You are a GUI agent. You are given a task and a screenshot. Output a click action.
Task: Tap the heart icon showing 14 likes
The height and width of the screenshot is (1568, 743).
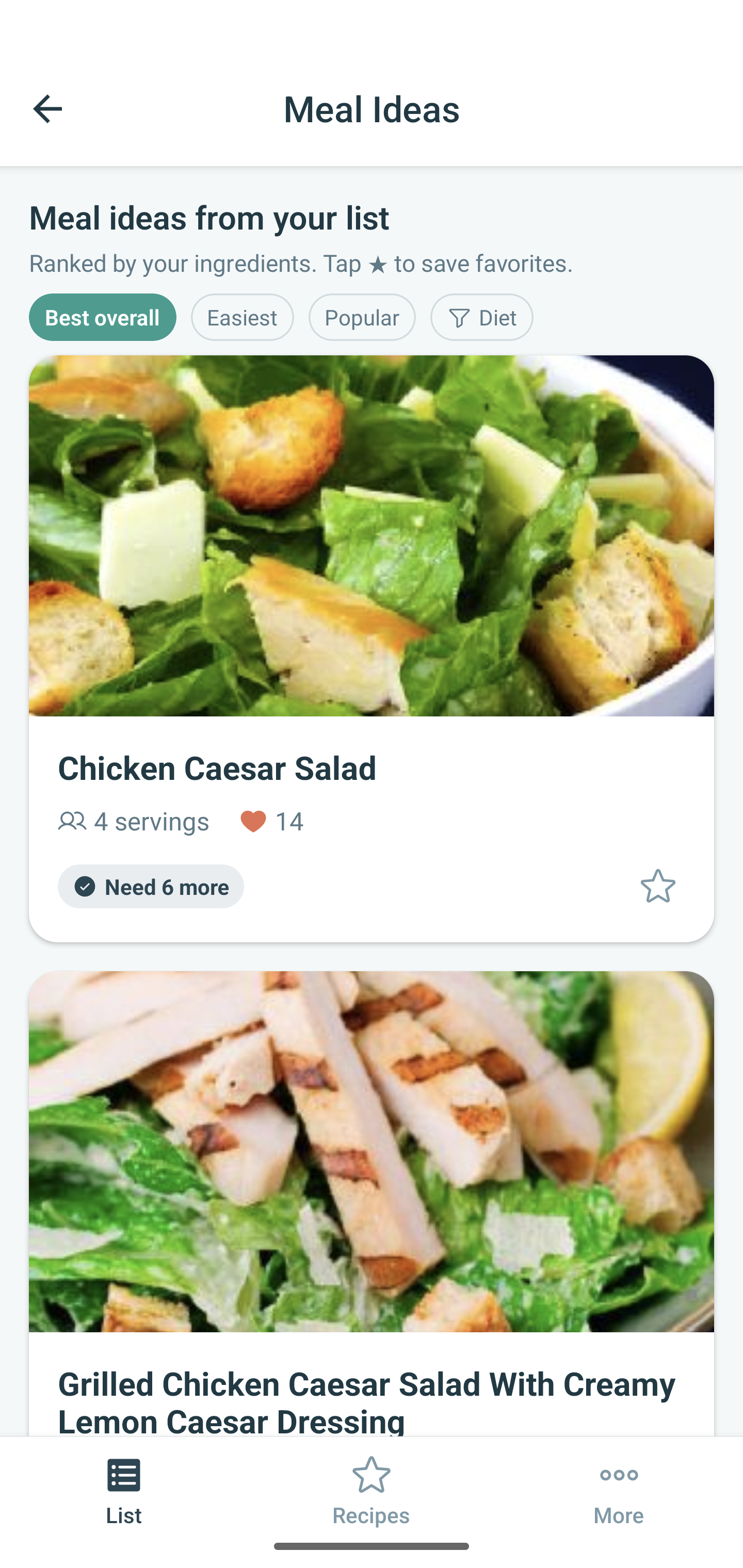(x=253, y=821)
